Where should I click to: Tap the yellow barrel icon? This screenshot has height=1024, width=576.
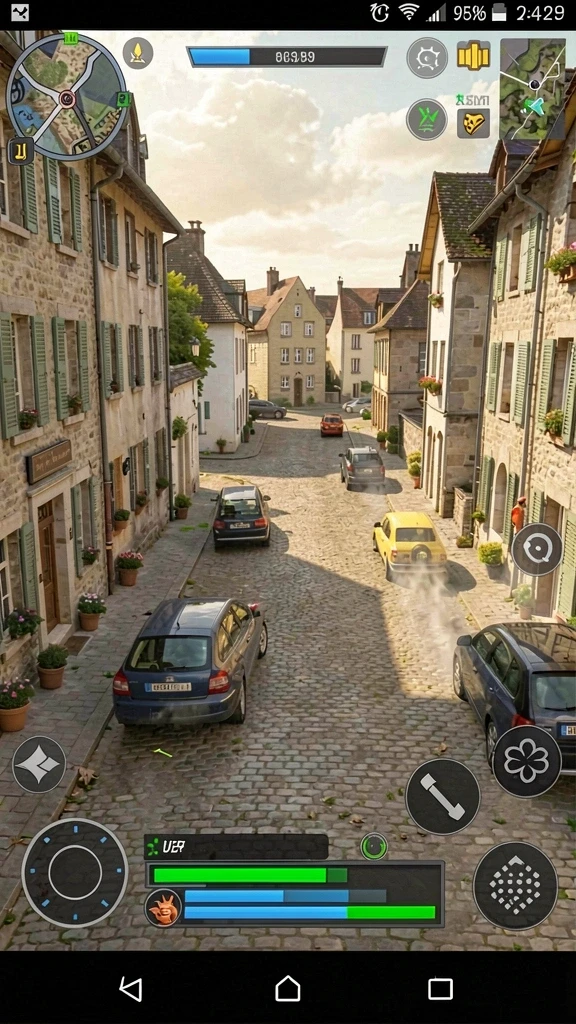[473, 56]
